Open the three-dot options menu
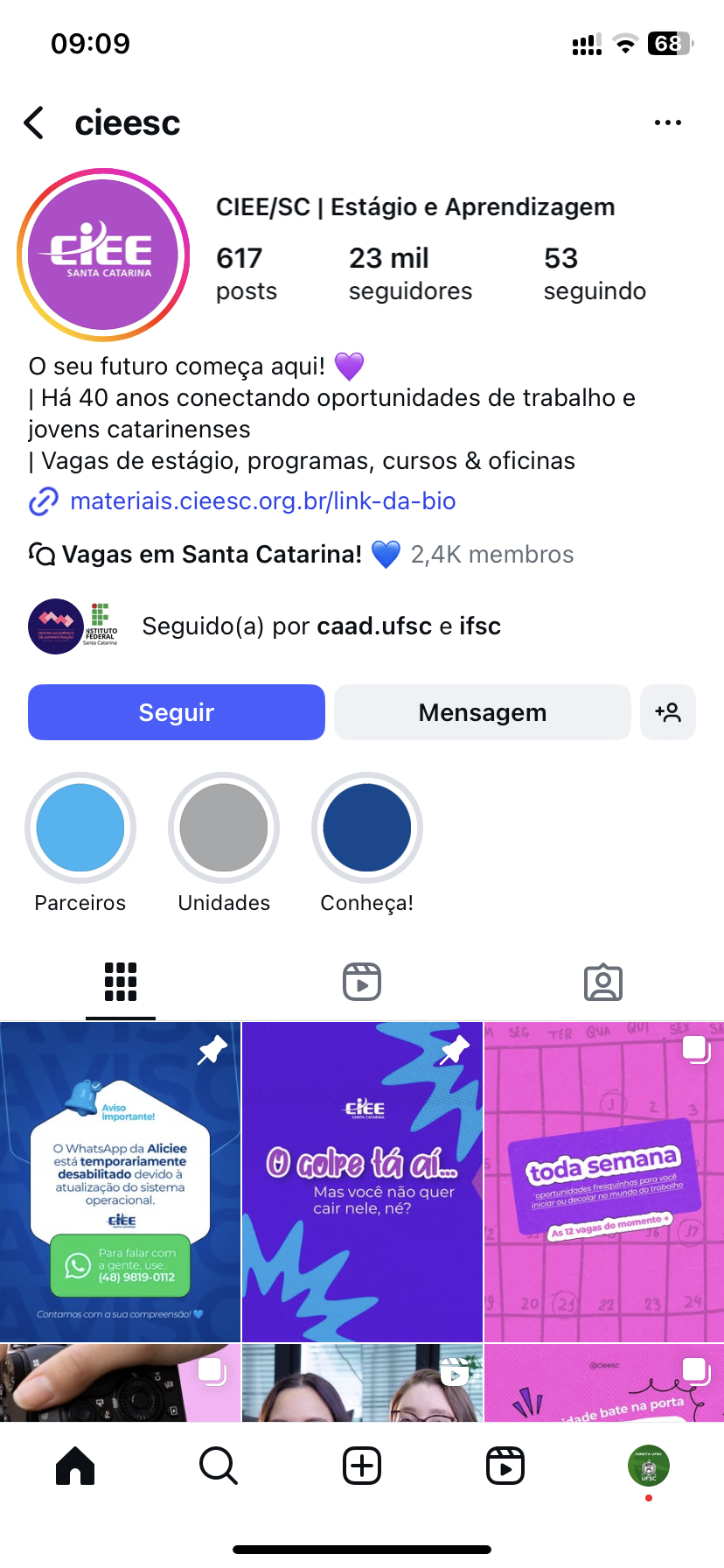Viewport: 724px width, 1568px height. click(667, 123)
